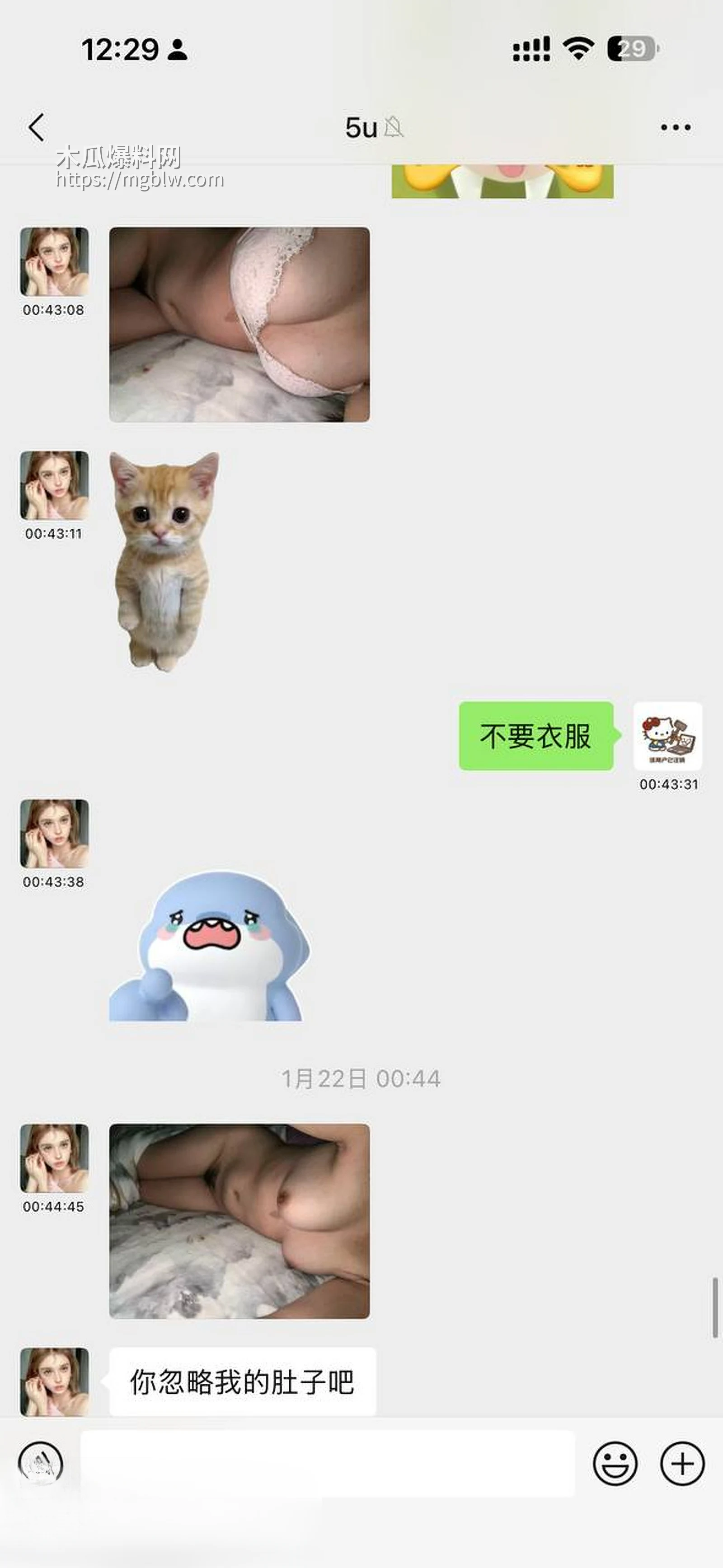Tap the contact avatar stamped 00:43:11
This screenshot has width=723, height=1568.
coord(54,485)
